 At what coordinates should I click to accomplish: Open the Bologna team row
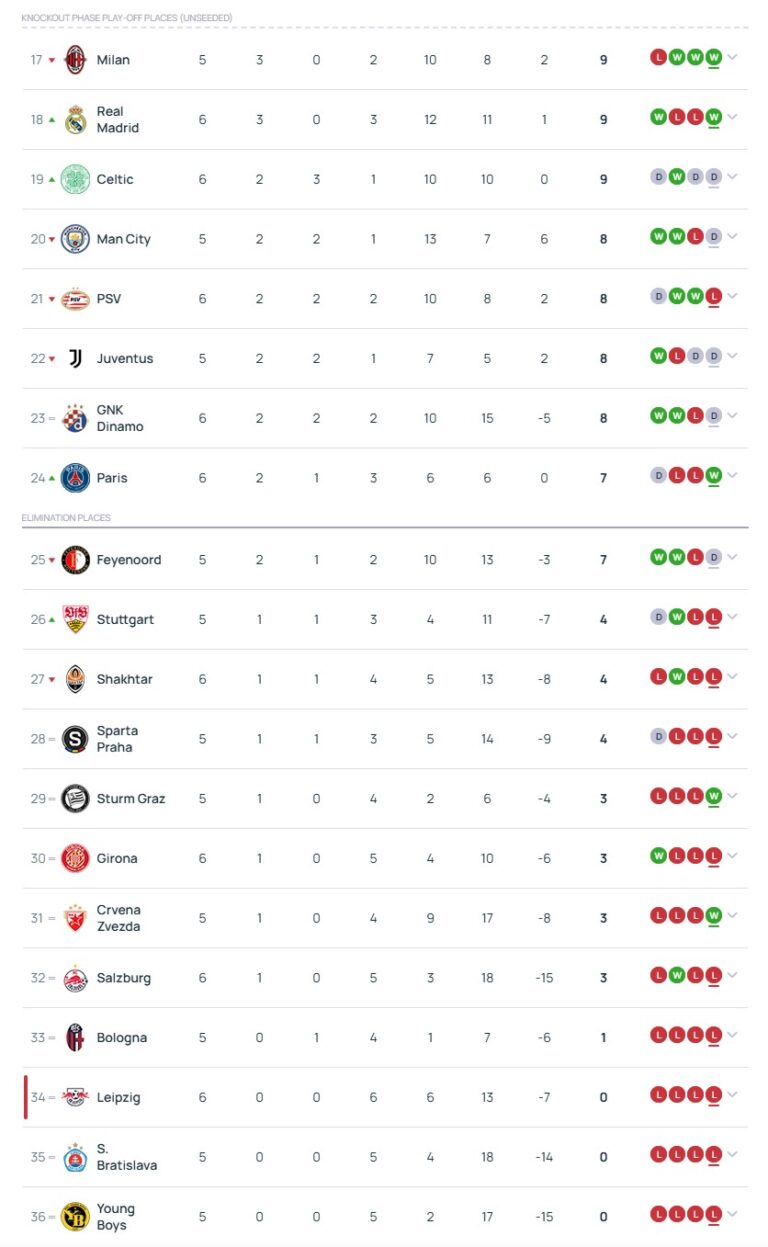point(121,1038)
